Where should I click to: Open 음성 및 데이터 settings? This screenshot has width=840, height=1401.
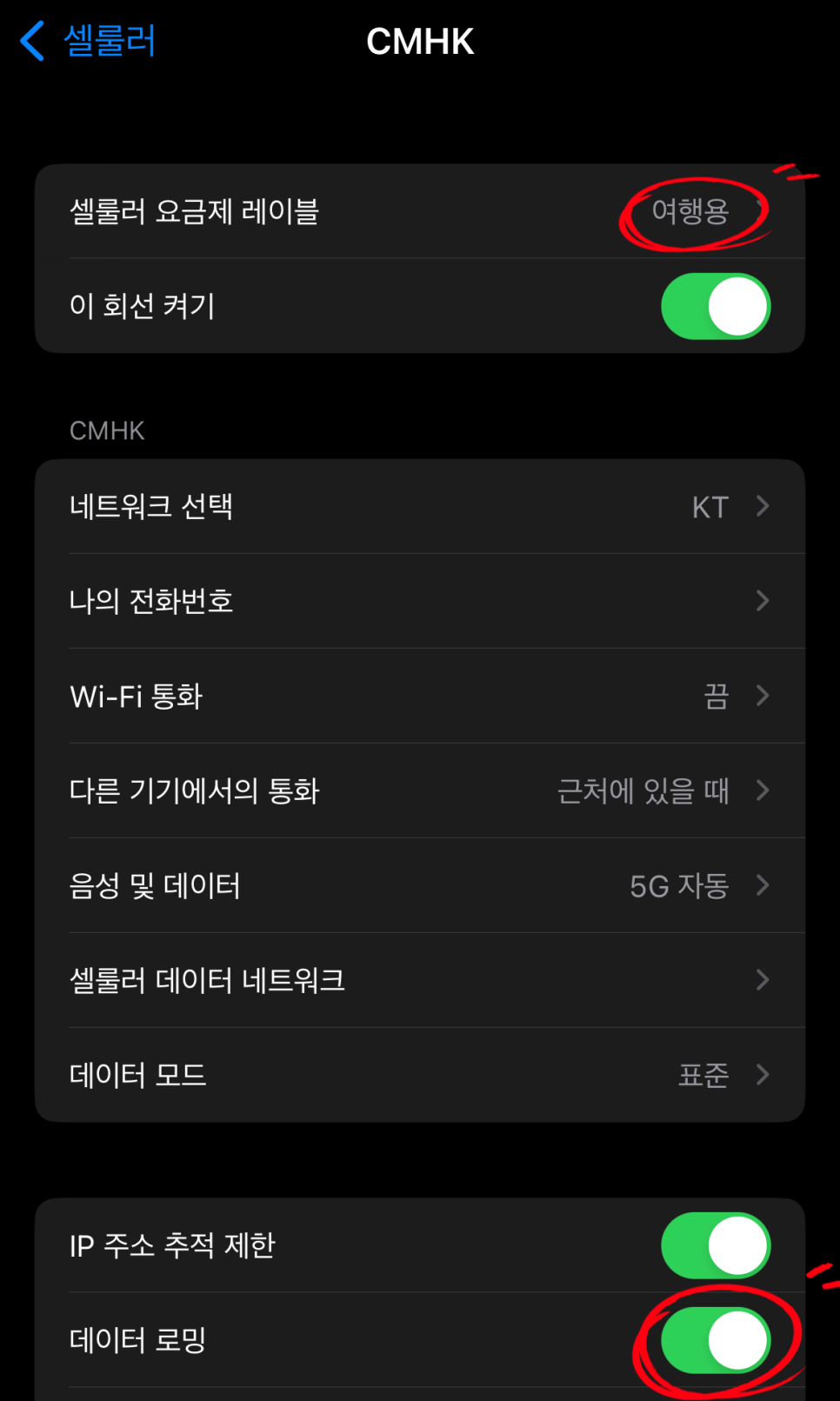pyautogui.click(x=420, y=885)
